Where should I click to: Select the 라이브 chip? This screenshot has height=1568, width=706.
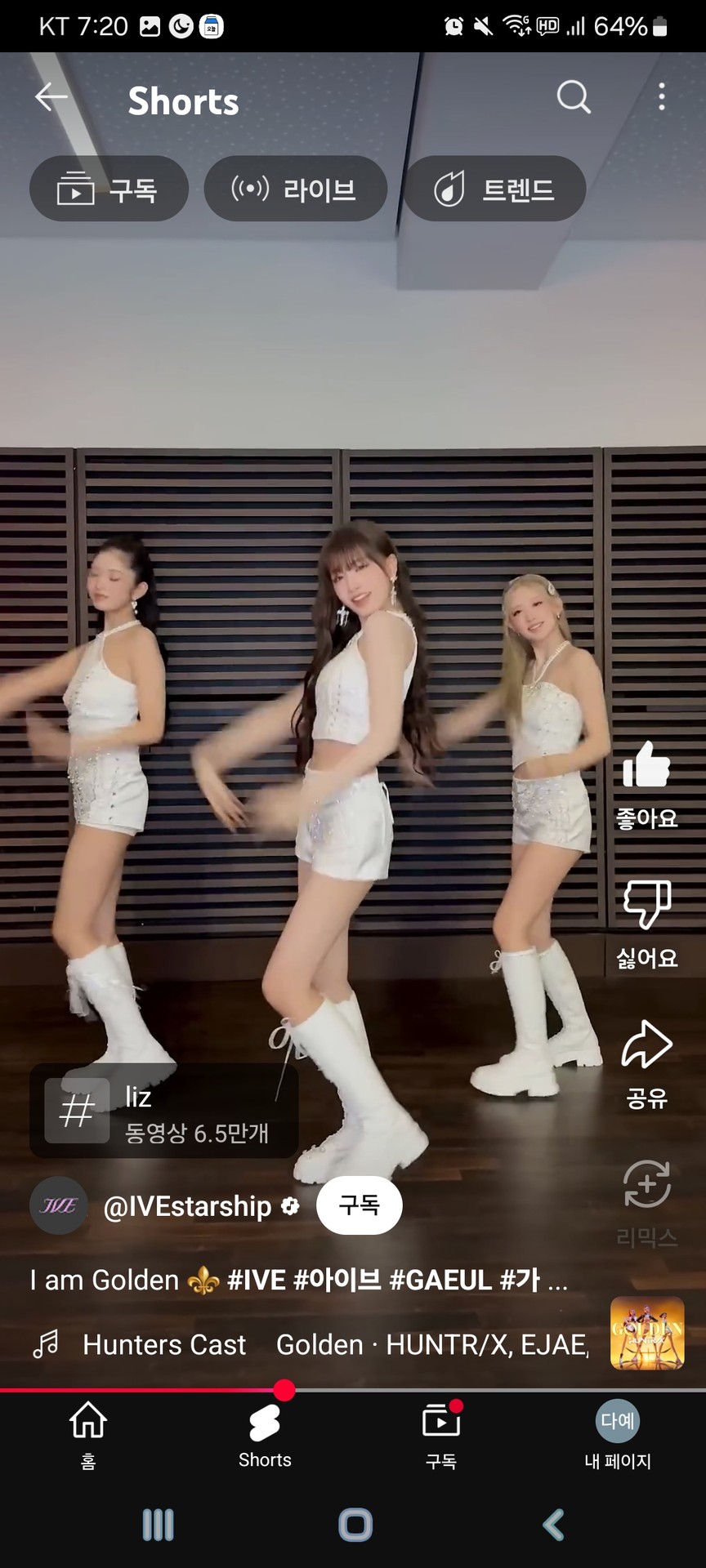[x=295, y=189]
